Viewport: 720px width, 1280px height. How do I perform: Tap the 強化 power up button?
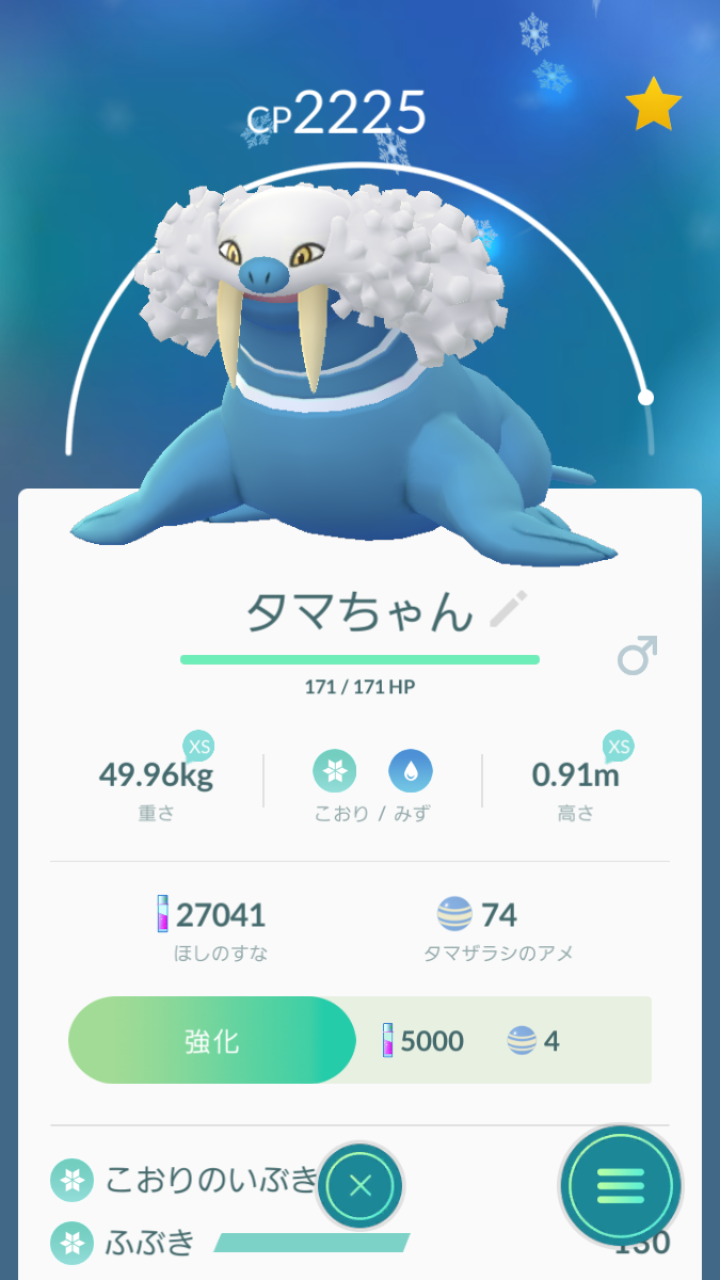point(212,1040)
